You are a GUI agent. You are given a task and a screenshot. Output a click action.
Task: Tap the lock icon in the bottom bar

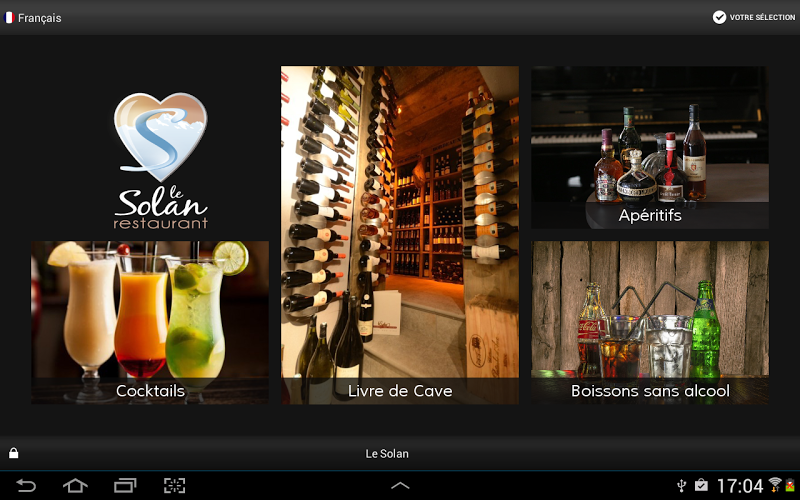[x=14, y=453]
